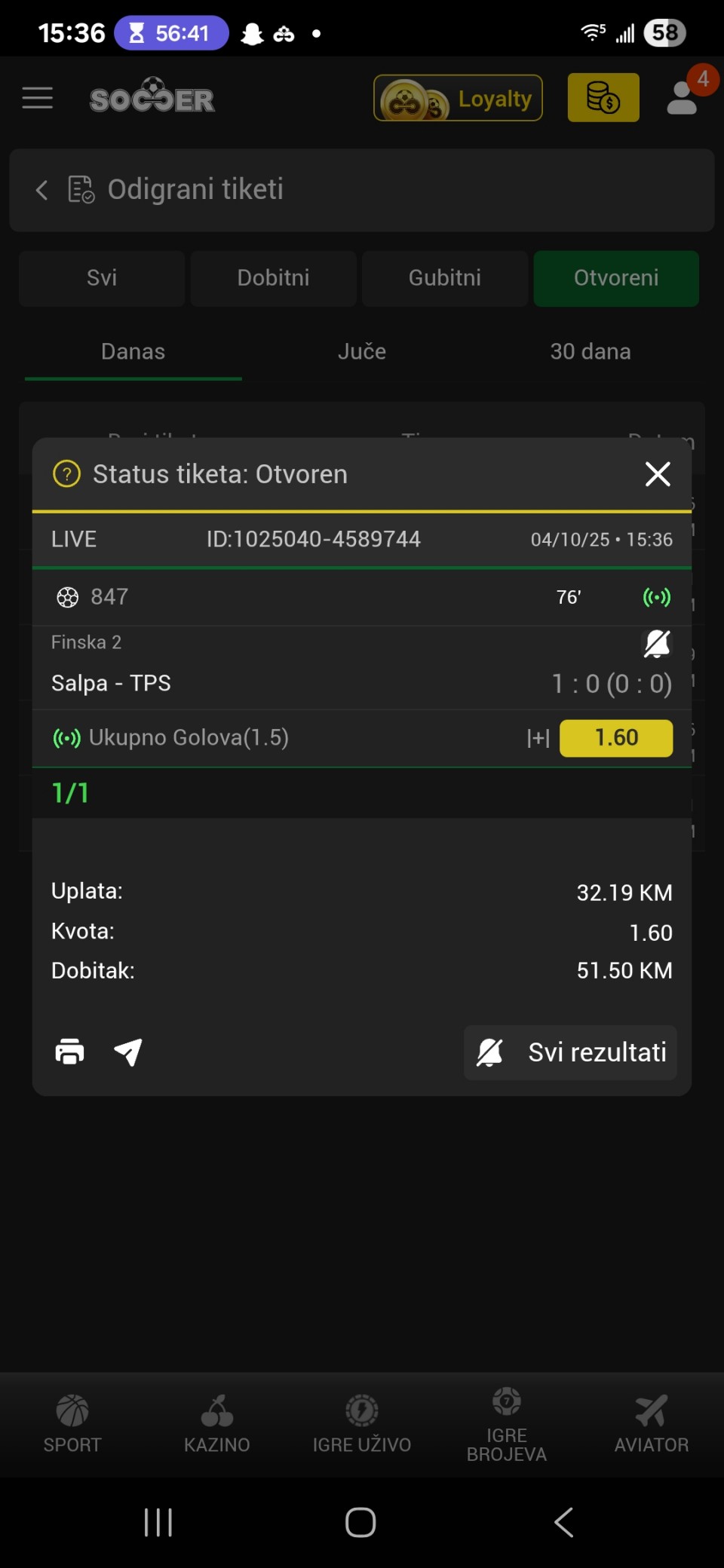Open the coins deposit button
Screen dimensions: 724x1568
tap(603, 98)
